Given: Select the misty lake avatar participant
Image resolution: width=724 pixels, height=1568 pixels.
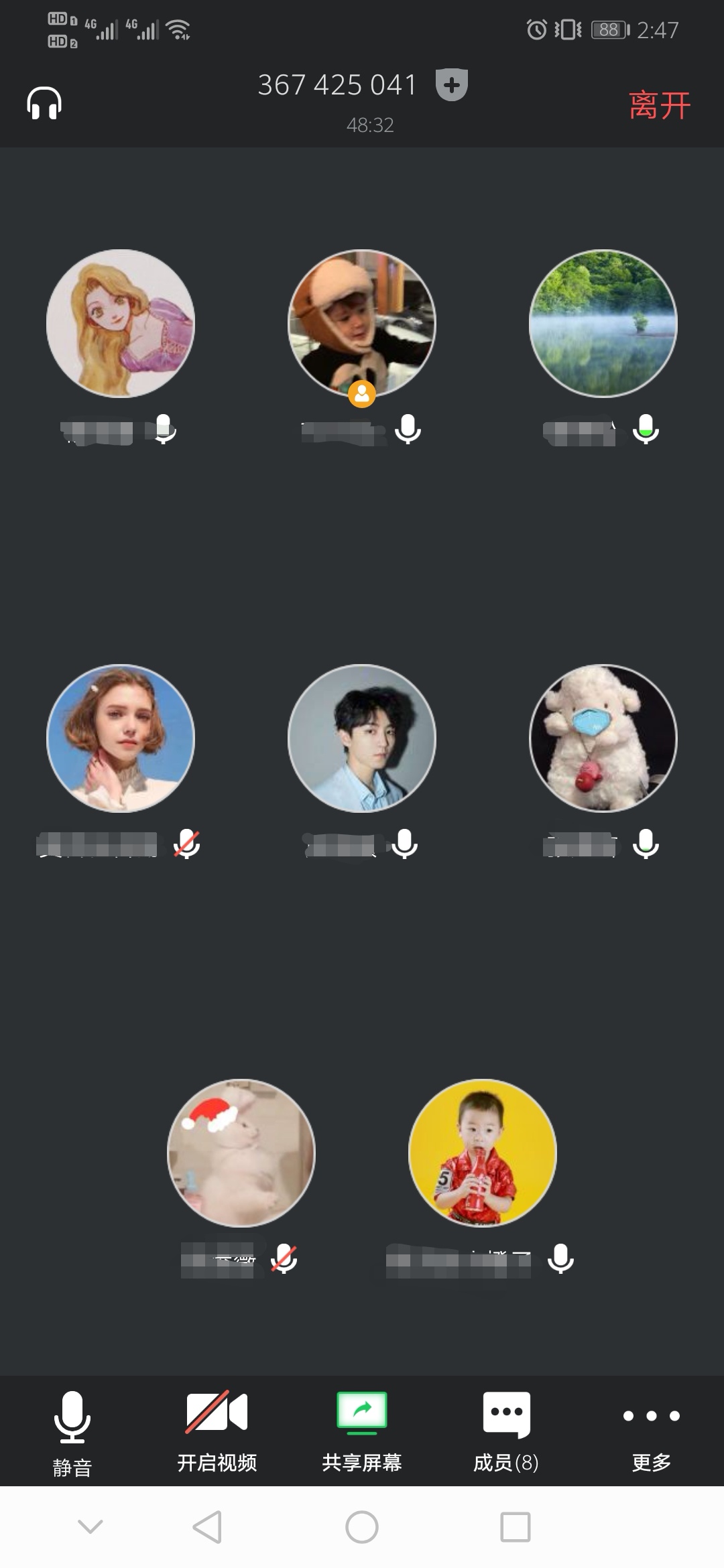Looking at the screenshot, I should coord(603,324).
